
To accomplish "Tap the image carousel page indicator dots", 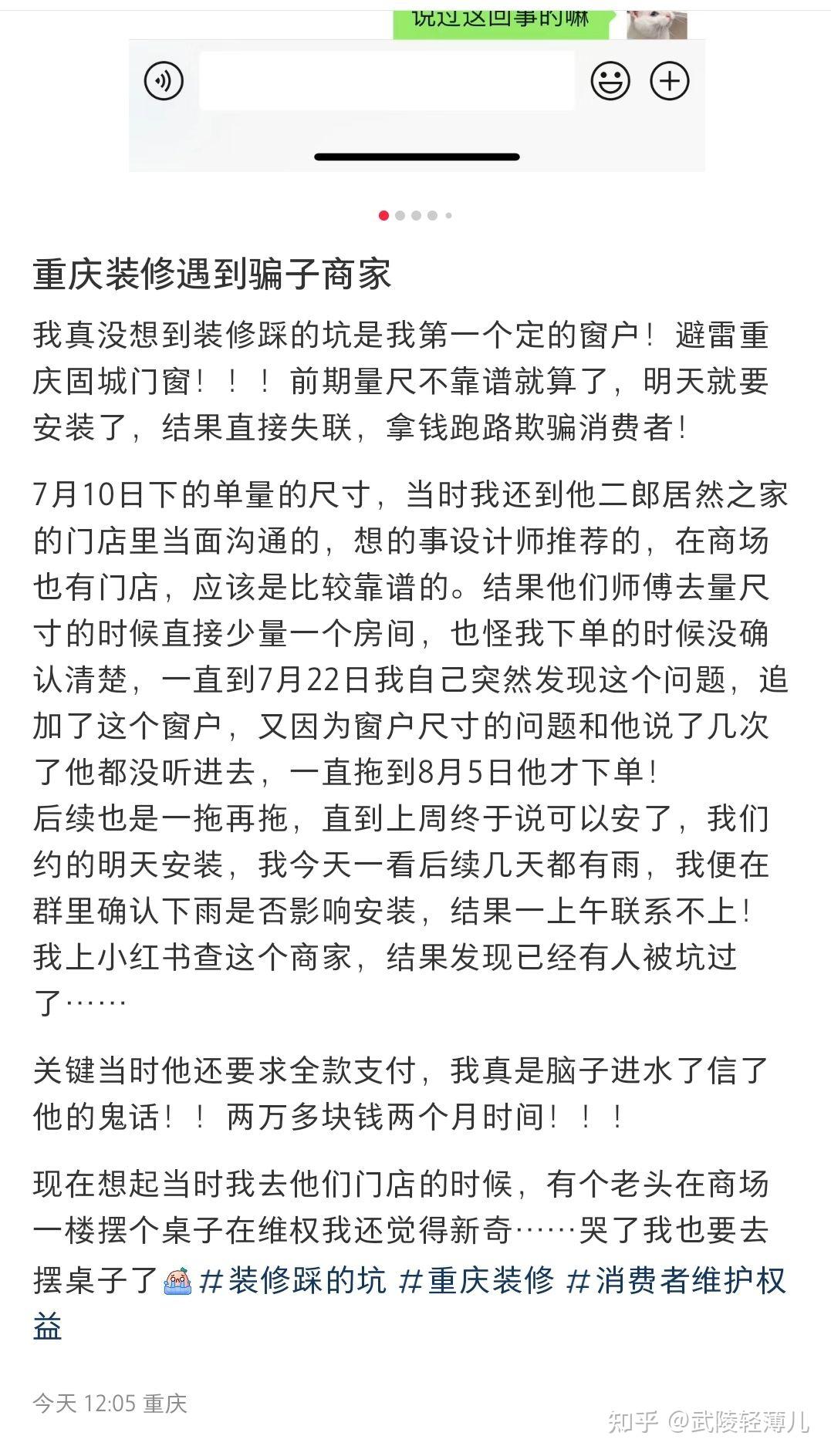I will 416,215.
